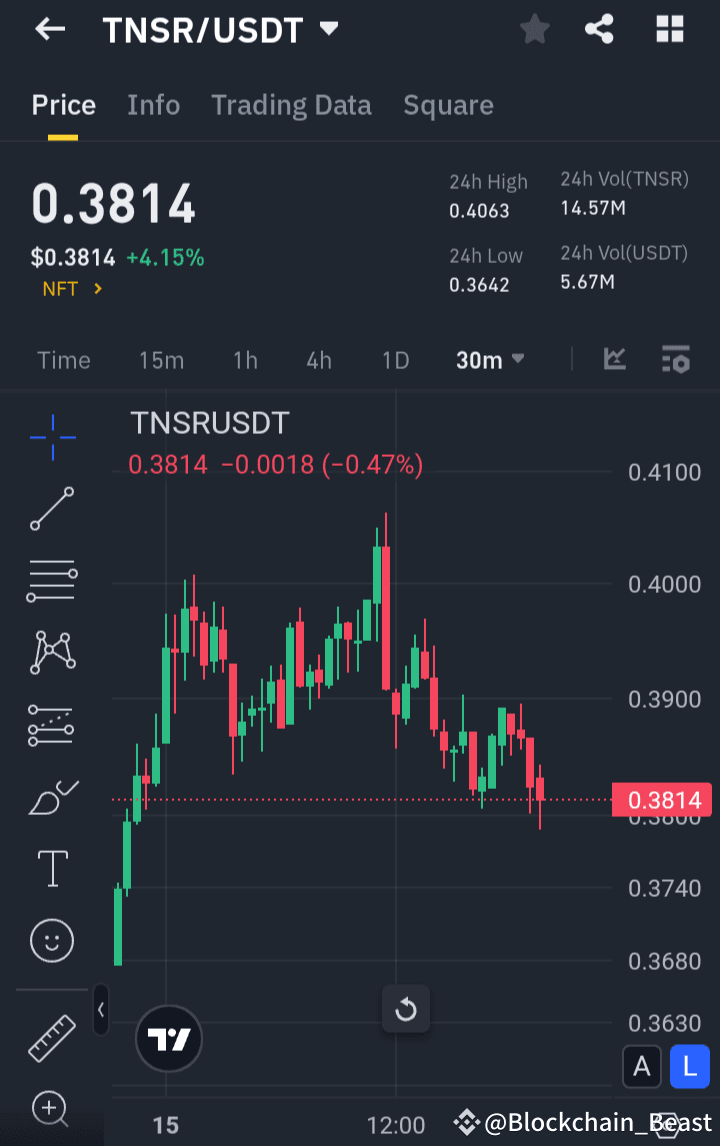Reset the chart with the refresh button

point(406,1009)
